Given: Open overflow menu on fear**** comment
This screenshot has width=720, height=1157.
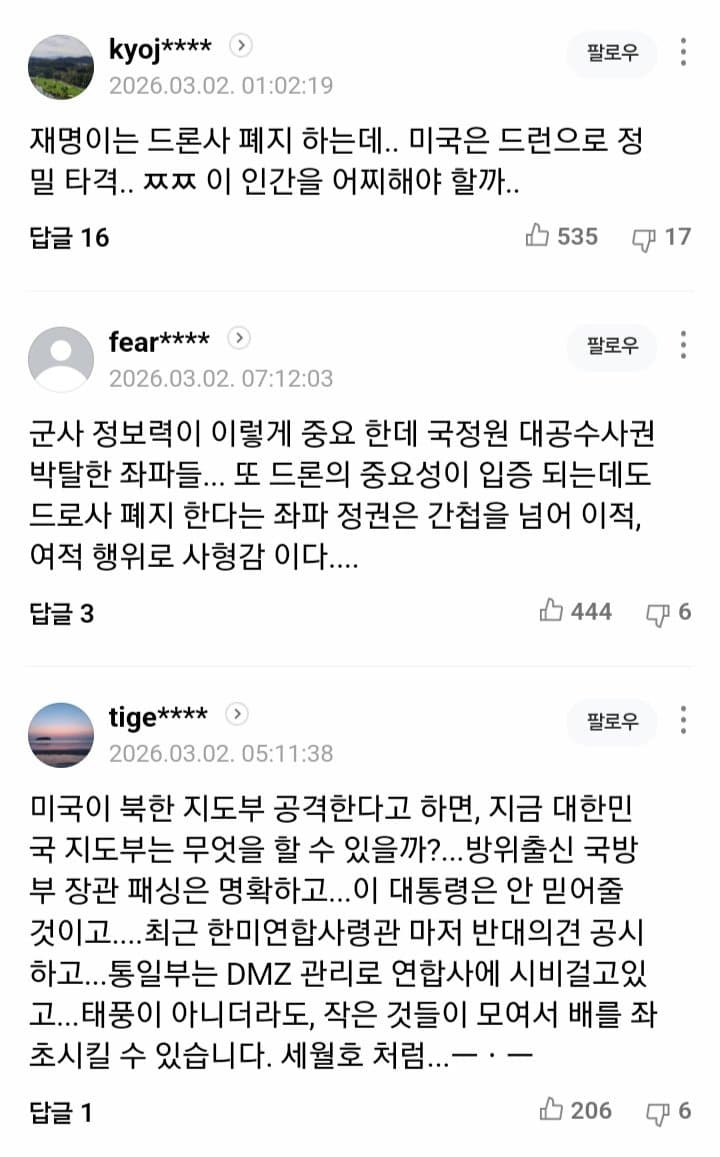Looking at the screenshot, I should tap(683, 347).
